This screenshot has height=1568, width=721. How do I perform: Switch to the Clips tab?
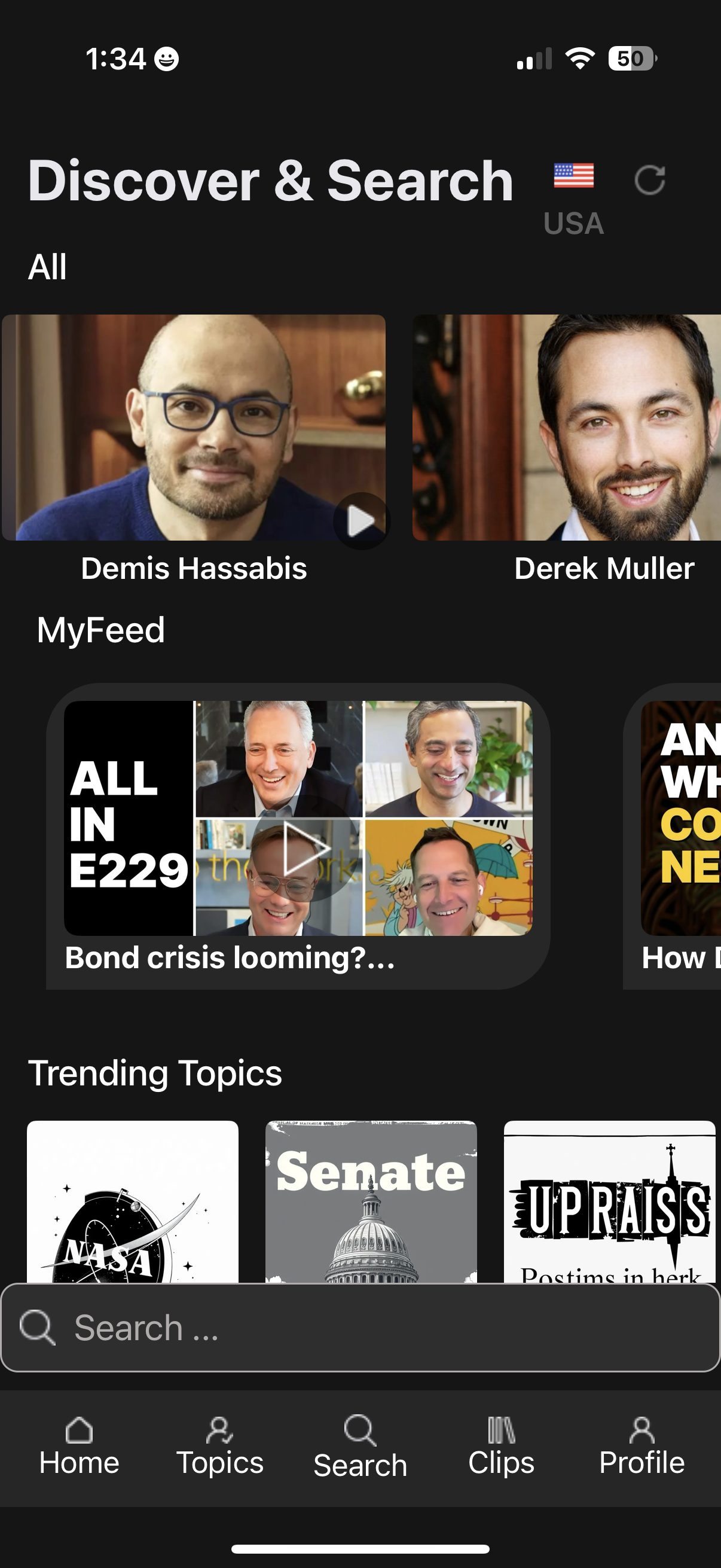(501, 1446)
